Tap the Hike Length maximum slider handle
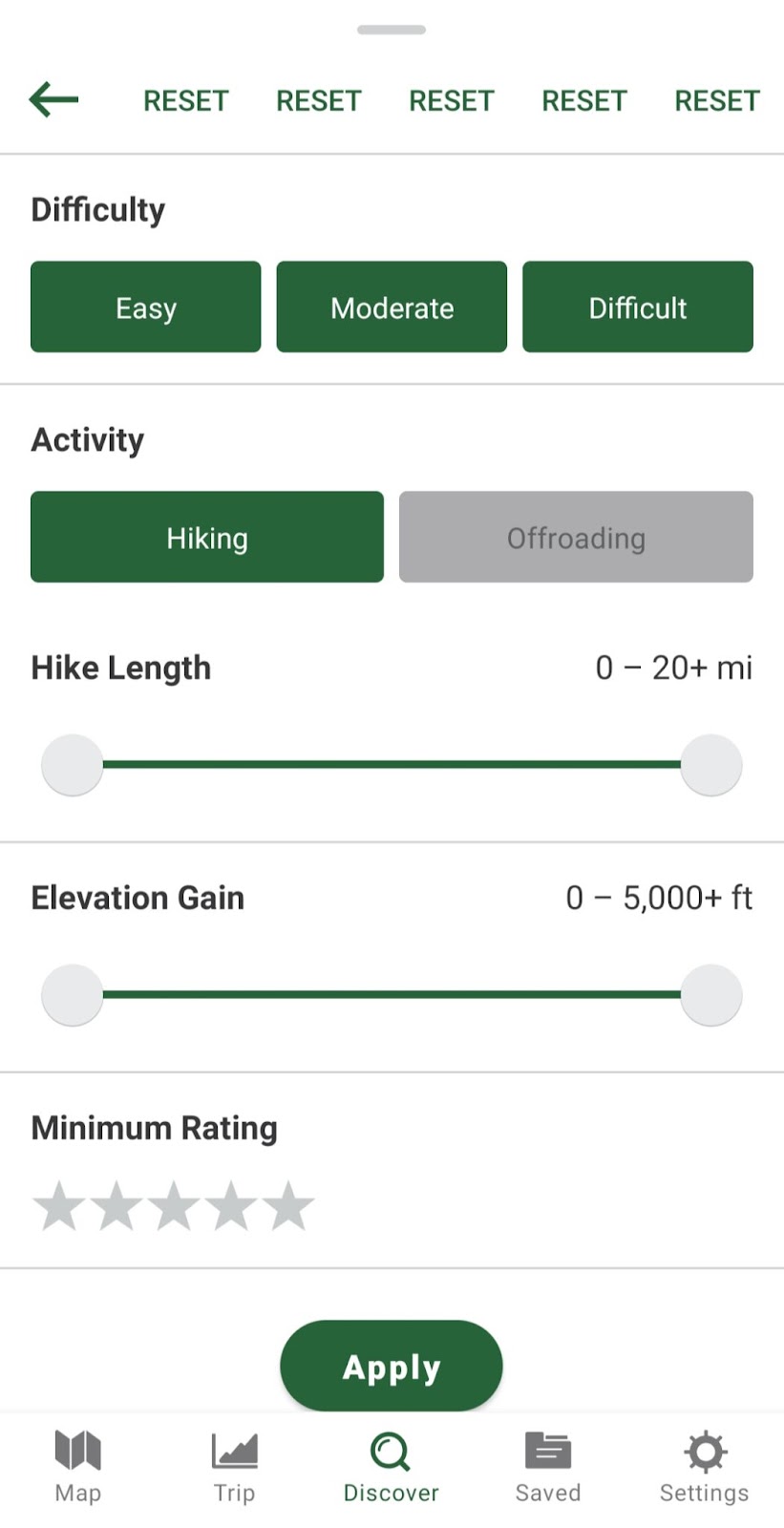Viewport: 784px width, 1528px height. 710,765
